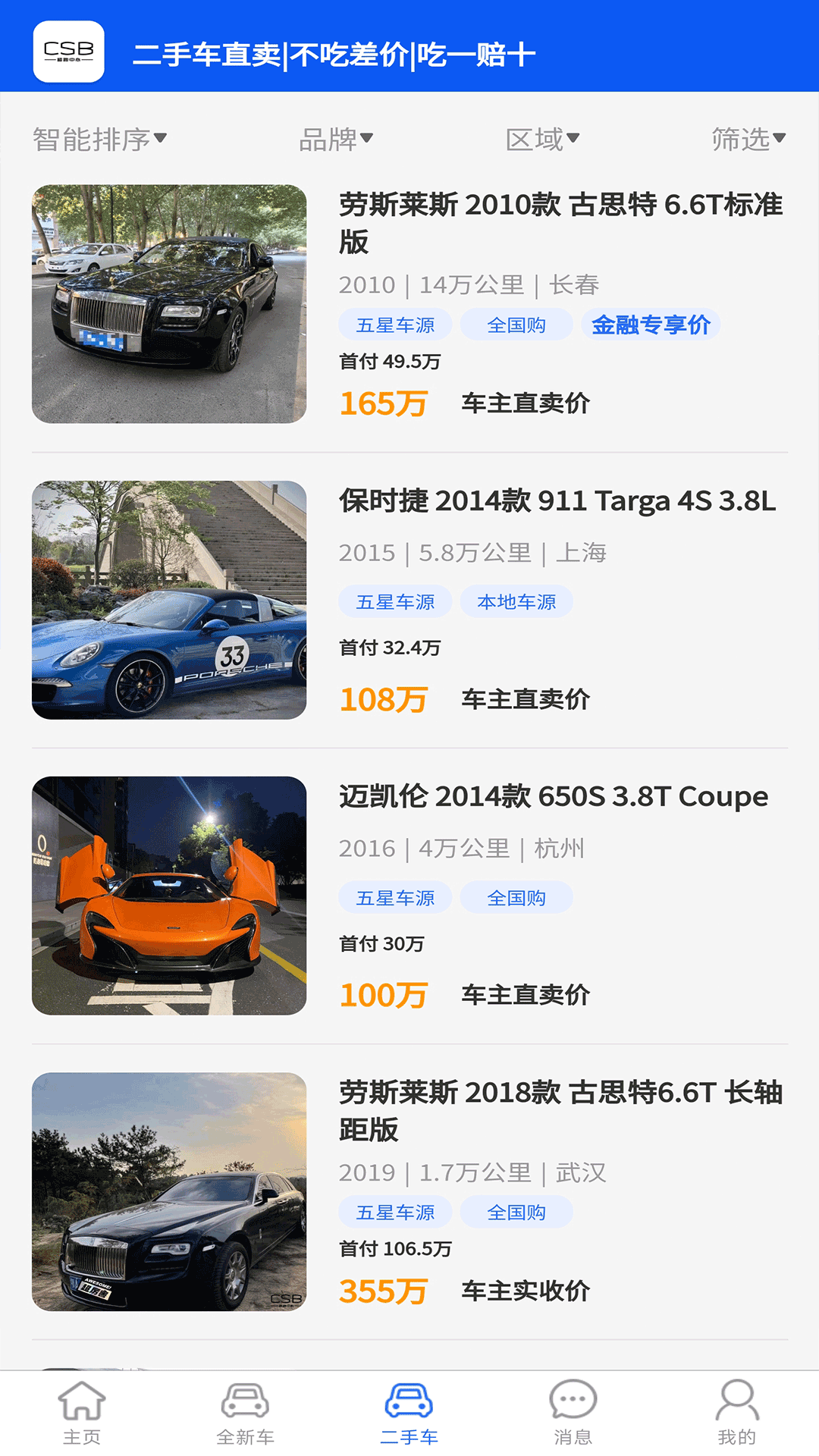819x1456 pixels.
Task: Expand the 智能排序 sort dropdown
Action: (99, 139)
